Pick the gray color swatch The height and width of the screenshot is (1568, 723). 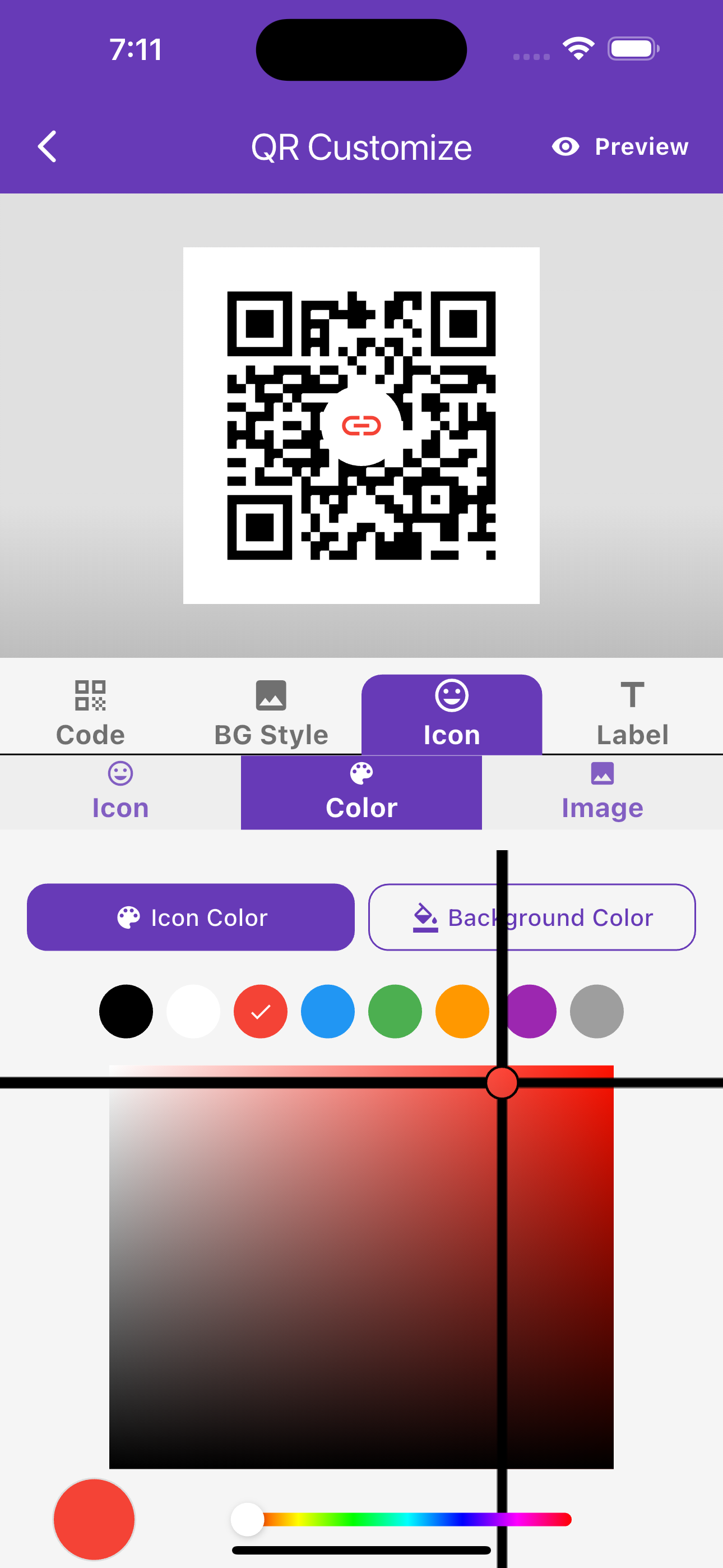[x=596, y=1011]
